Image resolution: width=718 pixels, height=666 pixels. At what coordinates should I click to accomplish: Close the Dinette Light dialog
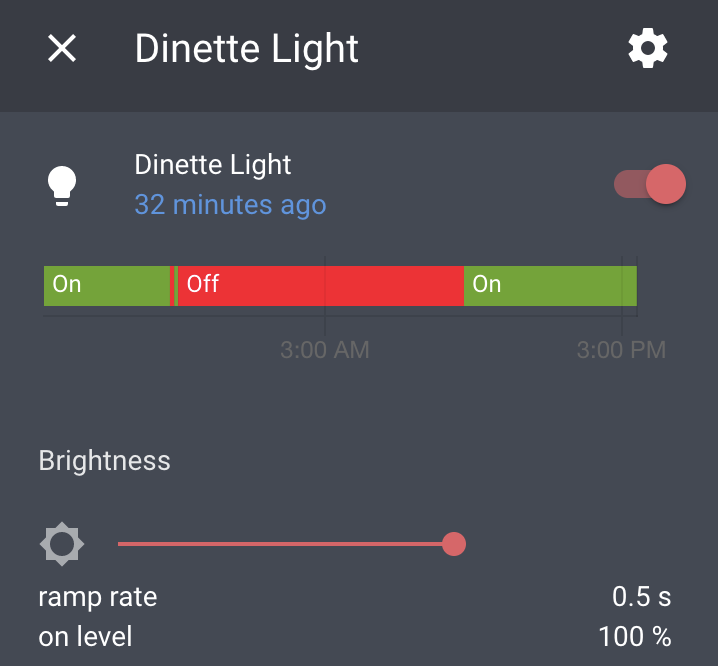point(62,48)
